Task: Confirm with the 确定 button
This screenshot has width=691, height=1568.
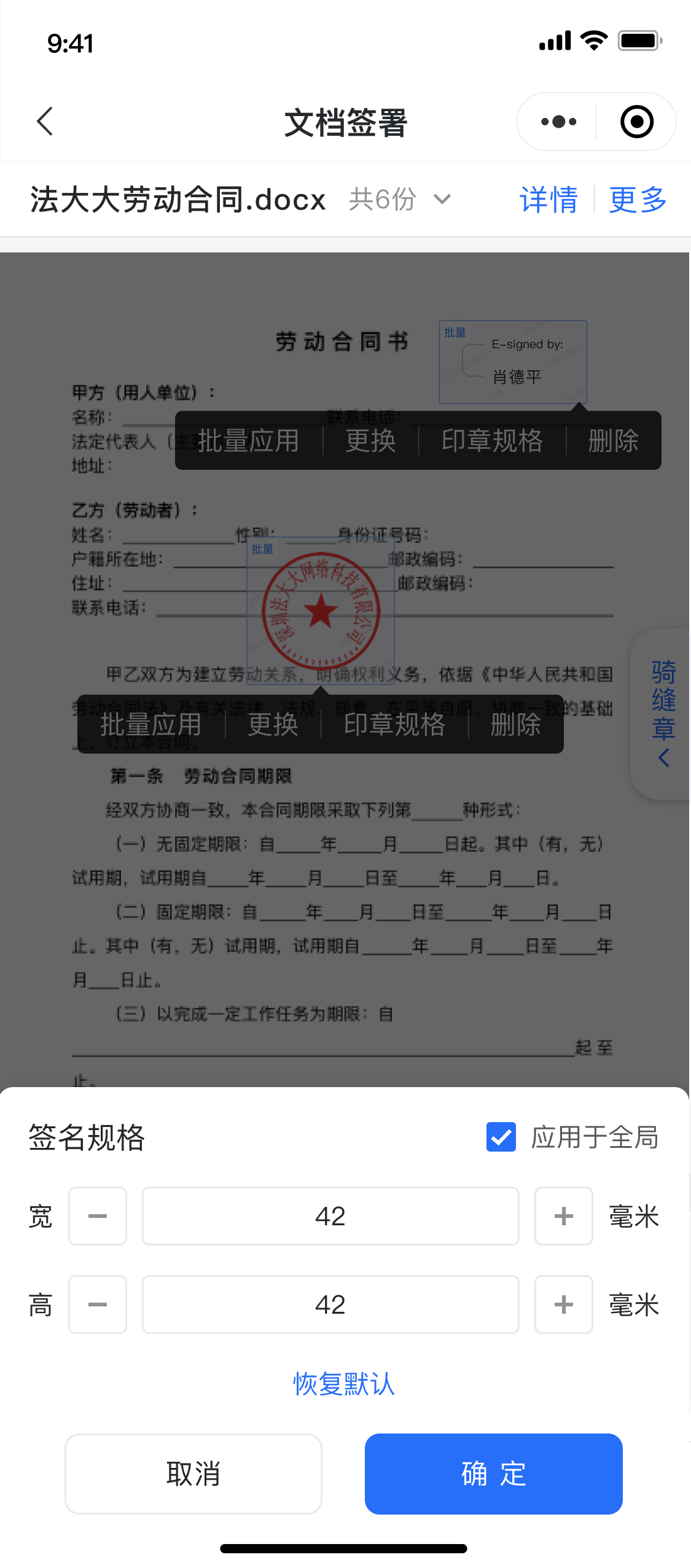Action: pyautogui.click(x=493, y=1473)
